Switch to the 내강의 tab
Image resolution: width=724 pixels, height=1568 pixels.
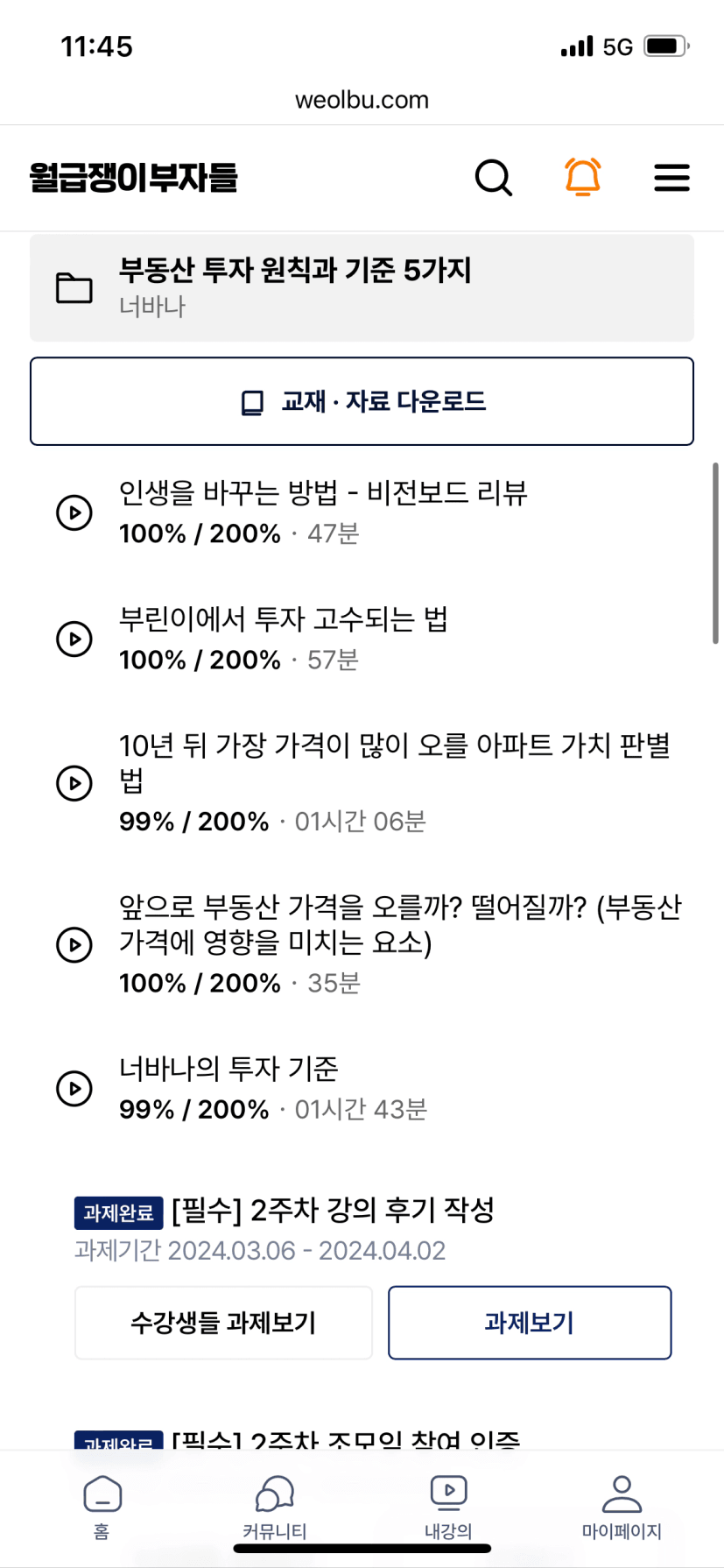click(x=448, y=1508)
